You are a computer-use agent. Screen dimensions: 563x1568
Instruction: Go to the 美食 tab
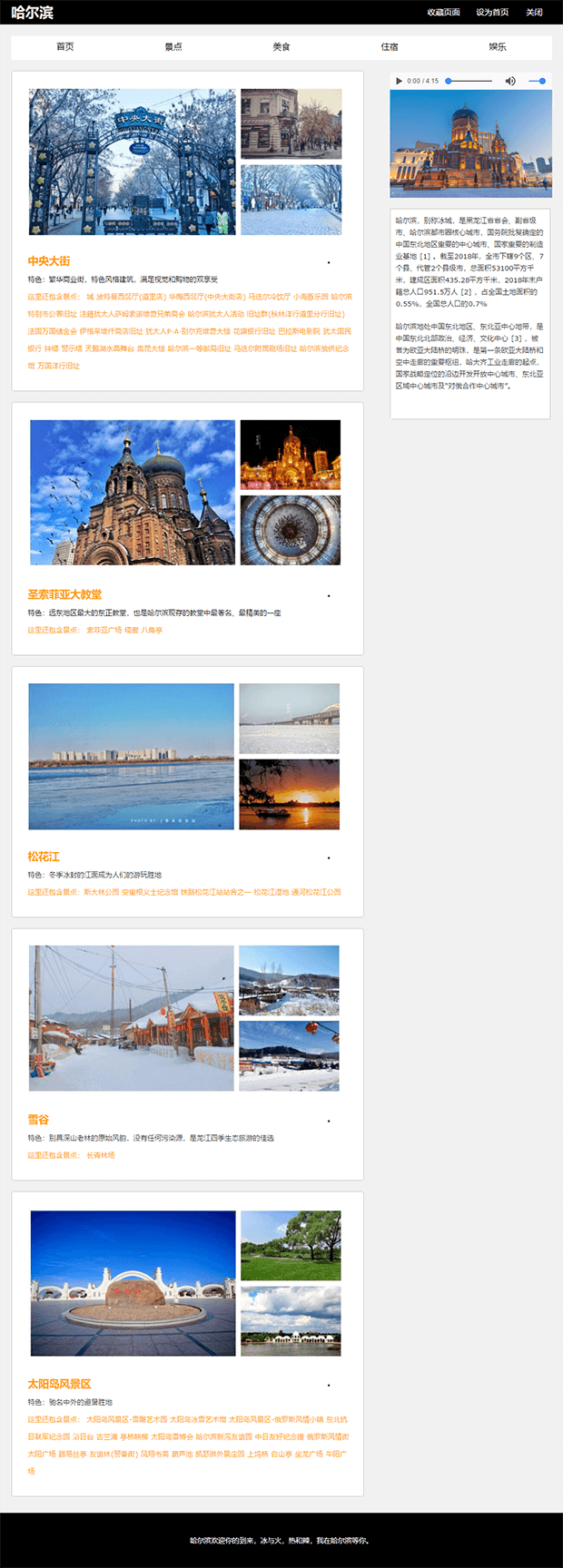coord(281,46)
